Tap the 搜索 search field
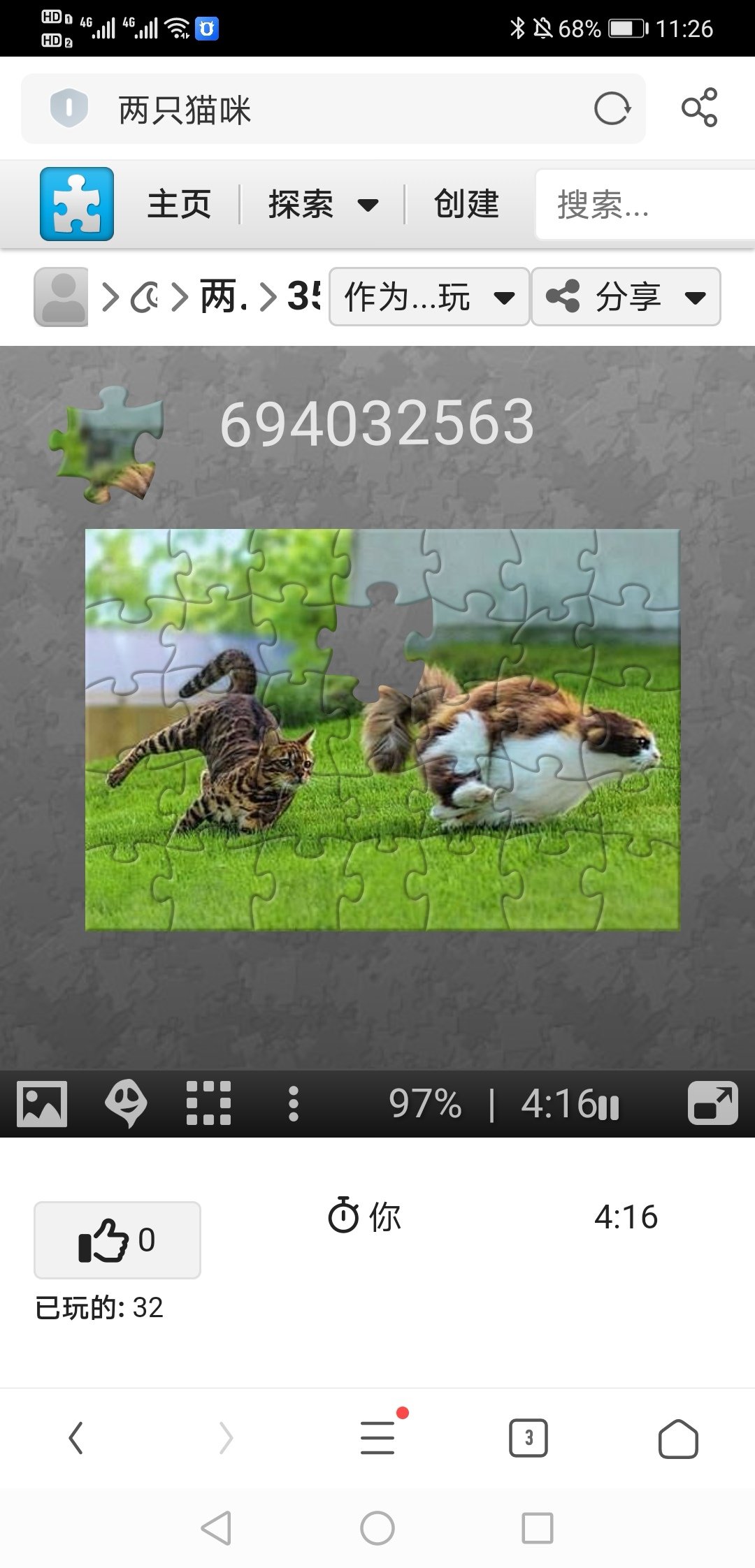This screenshot has width=755, height=1568. click(645, 205)
